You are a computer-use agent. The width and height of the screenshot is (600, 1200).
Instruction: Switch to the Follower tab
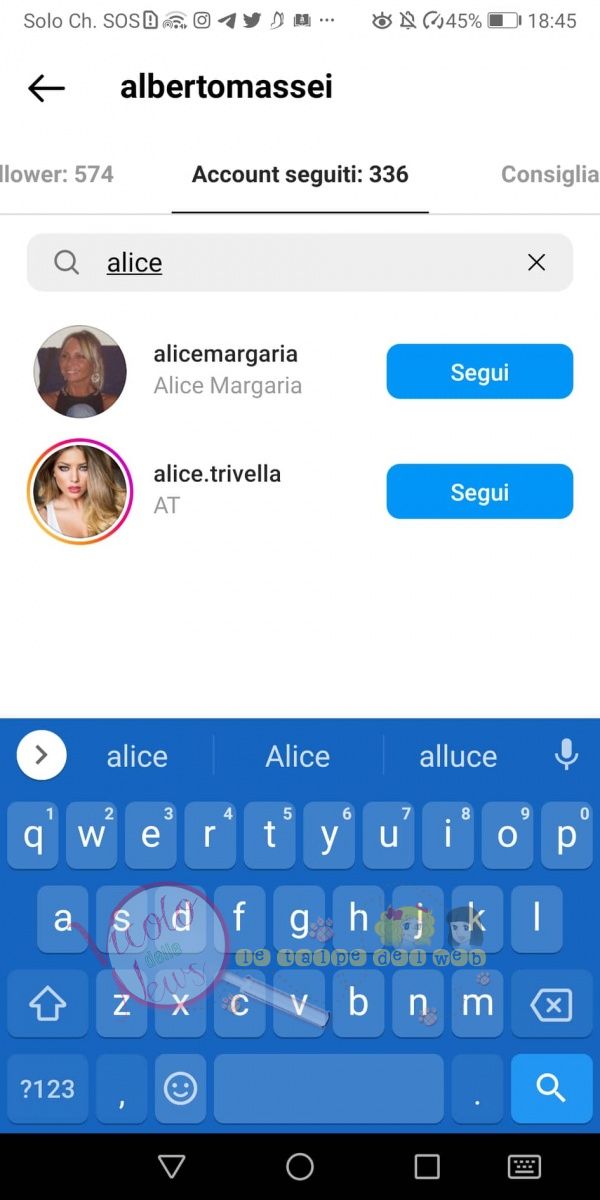pyautogui.click(x=58, y=174)
